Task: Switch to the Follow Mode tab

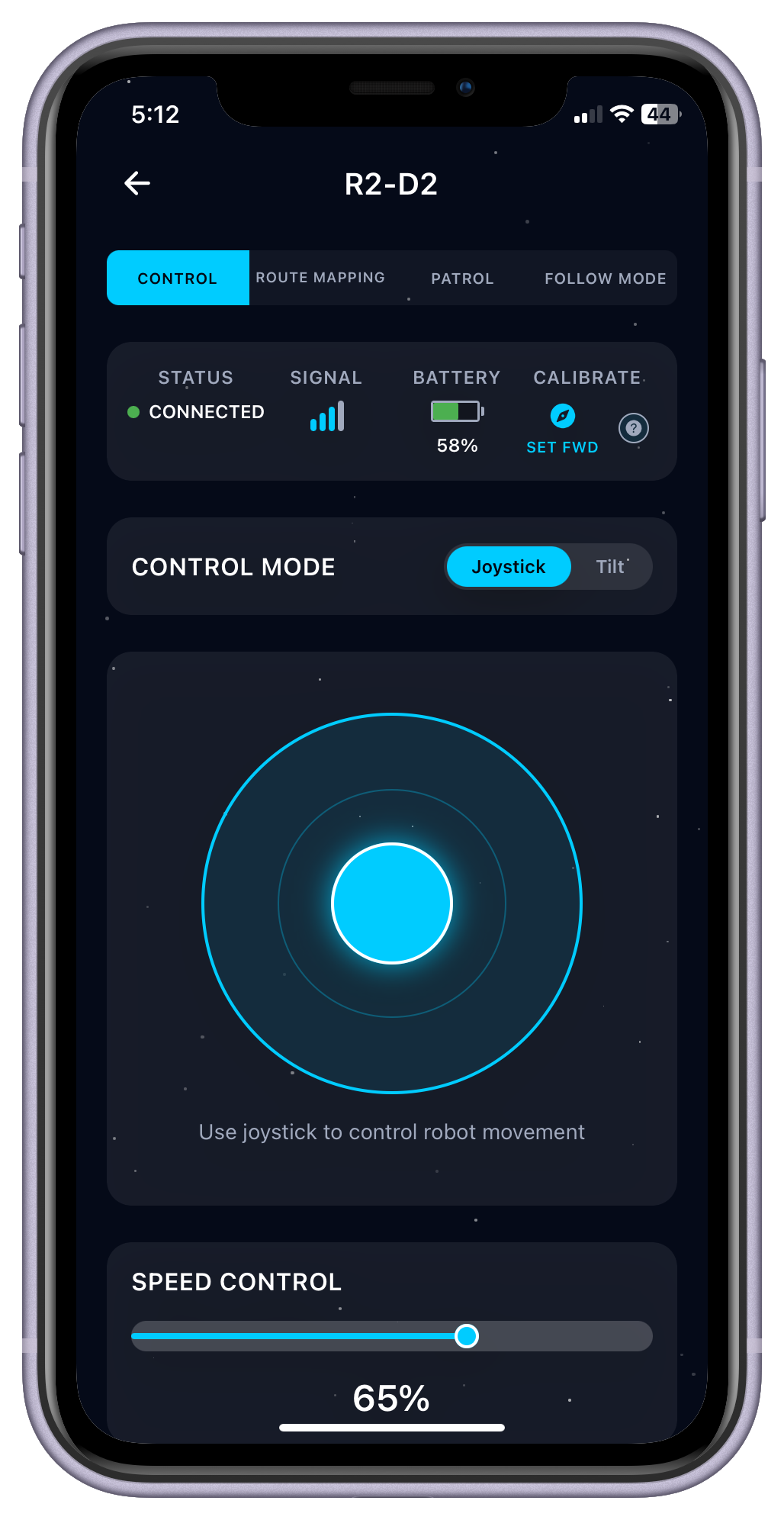Action: click(605, 279)
